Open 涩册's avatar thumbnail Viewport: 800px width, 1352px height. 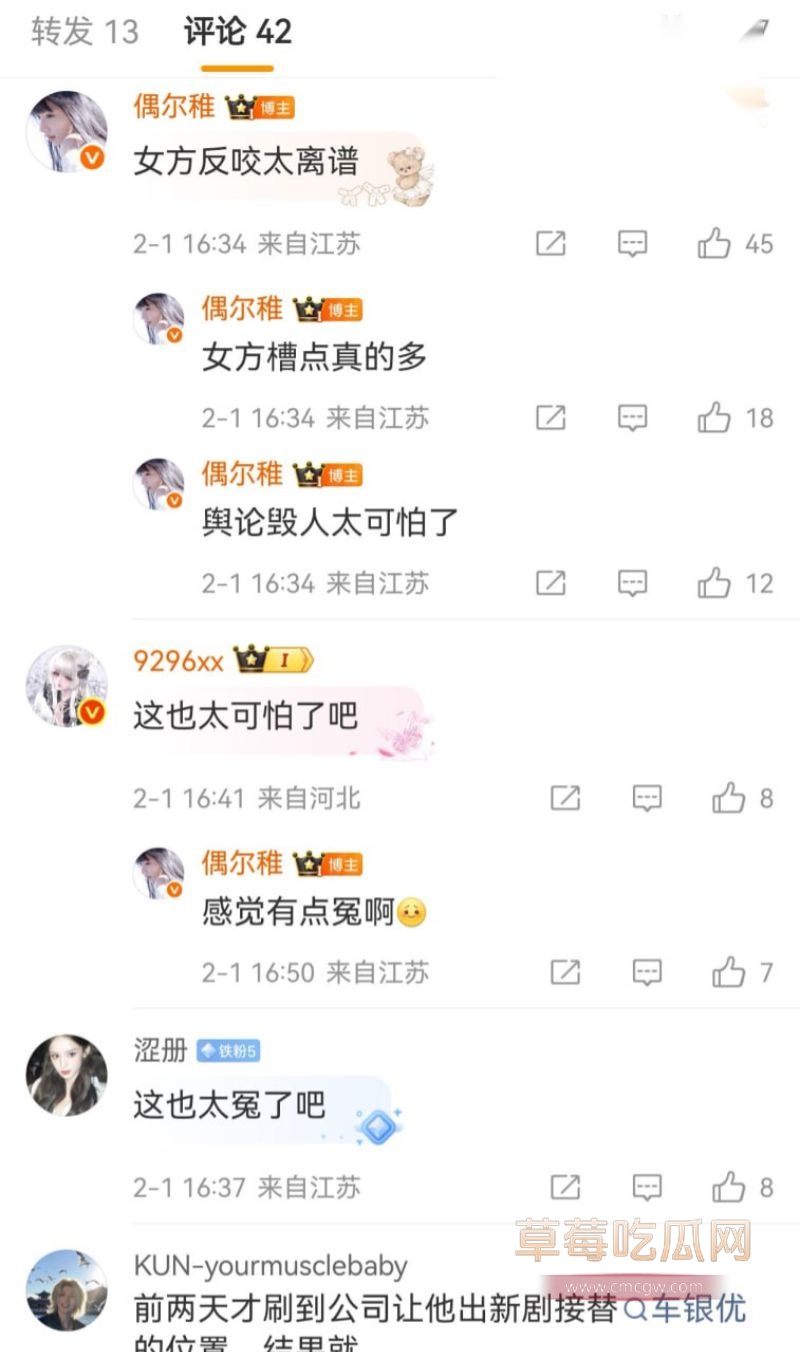pos(64,1074)
